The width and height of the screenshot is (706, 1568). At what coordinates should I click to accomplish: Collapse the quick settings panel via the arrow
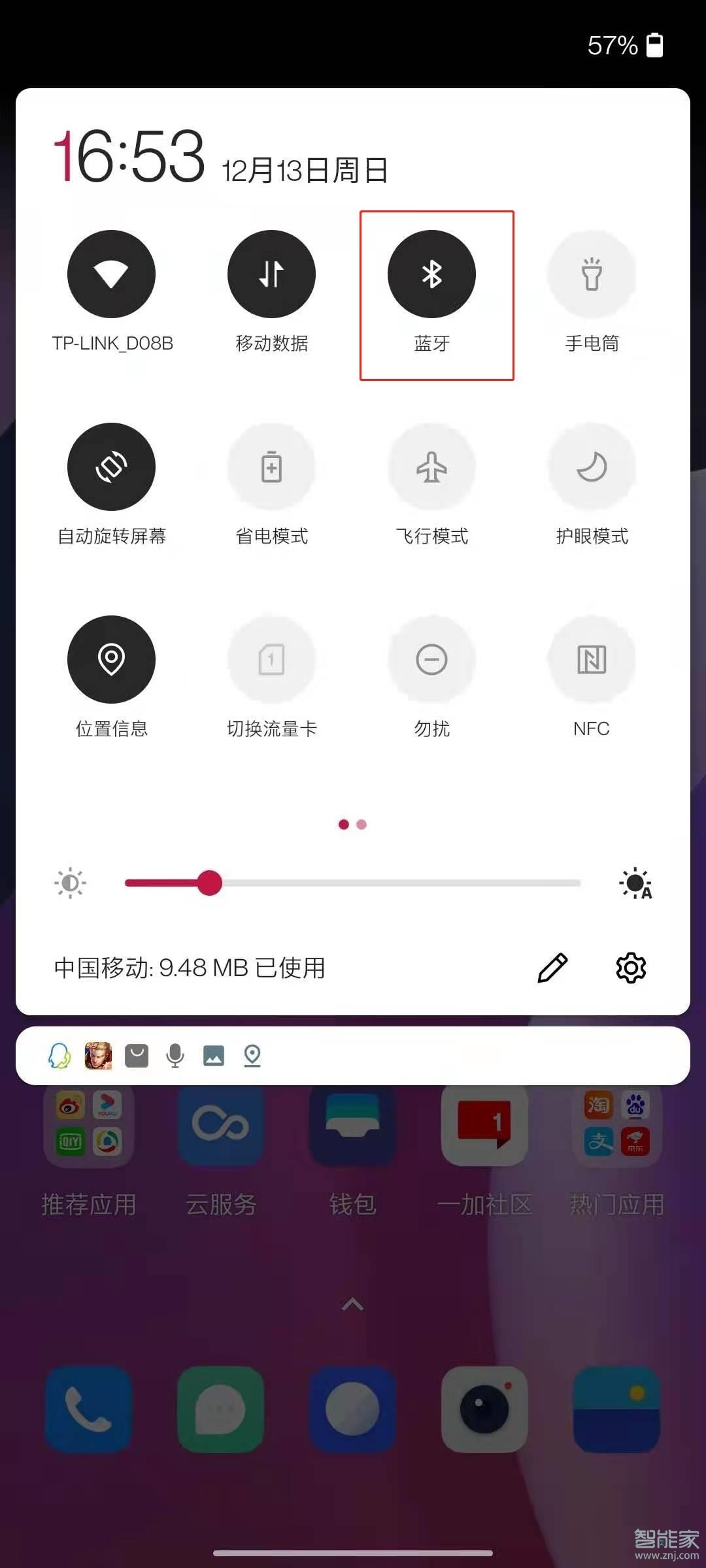click(x=353, y=1304)
